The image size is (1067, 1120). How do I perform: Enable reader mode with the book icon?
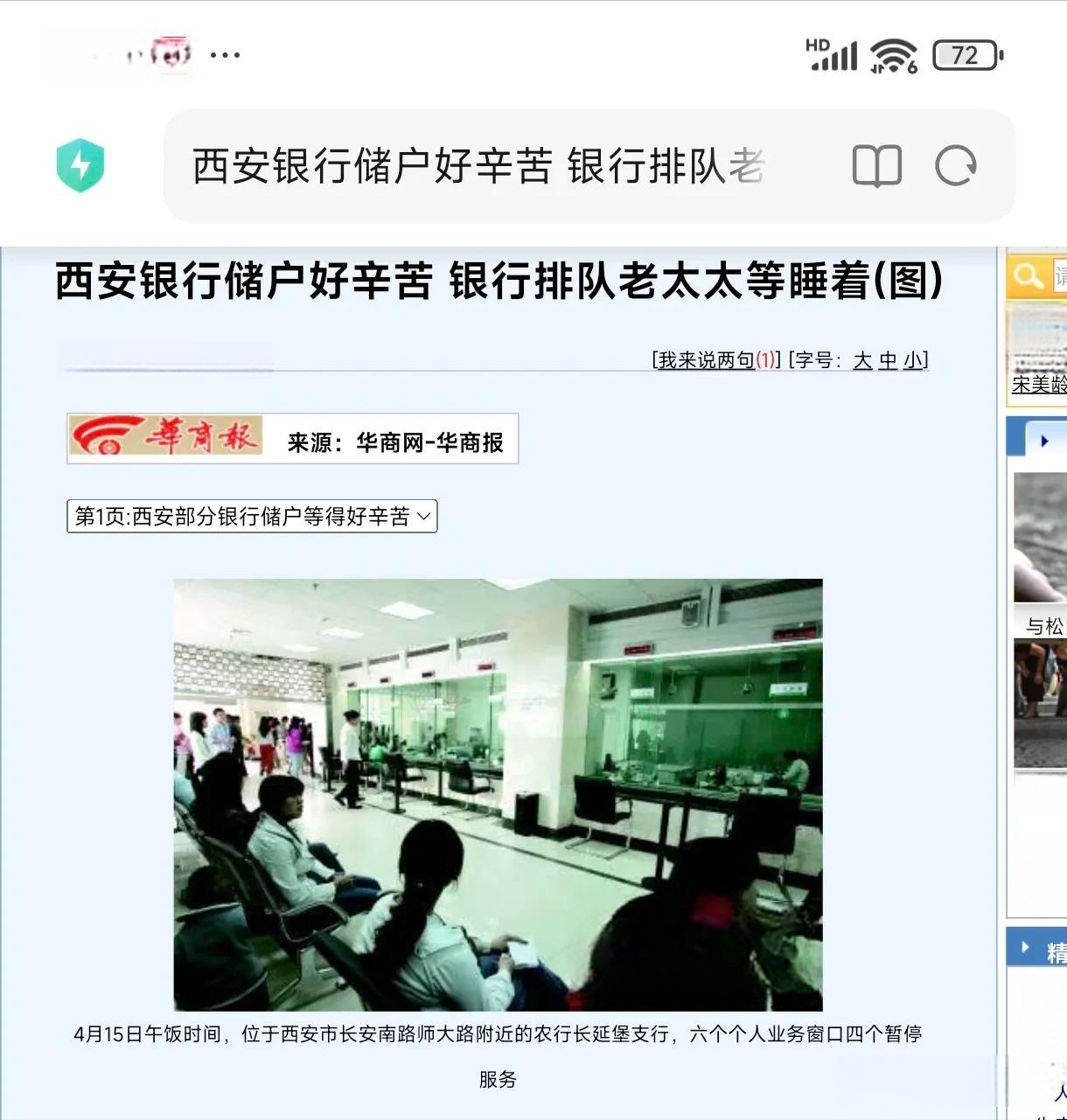coord(876,166)
